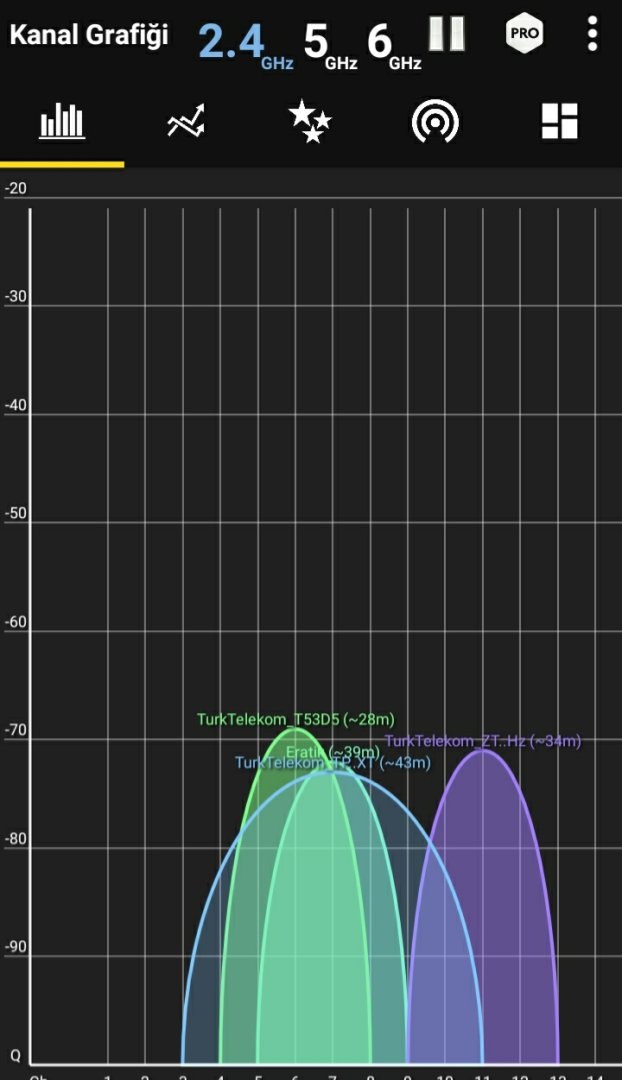Switch to the time graph tab

[x=186, y=122]
